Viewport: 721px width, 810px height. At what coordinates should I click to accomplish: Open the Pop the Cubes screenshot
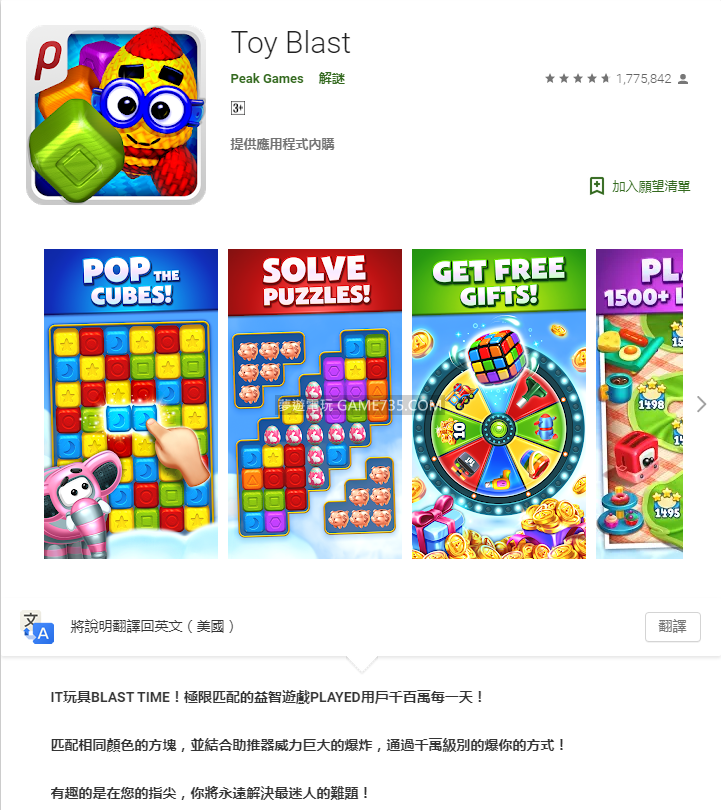131,404
